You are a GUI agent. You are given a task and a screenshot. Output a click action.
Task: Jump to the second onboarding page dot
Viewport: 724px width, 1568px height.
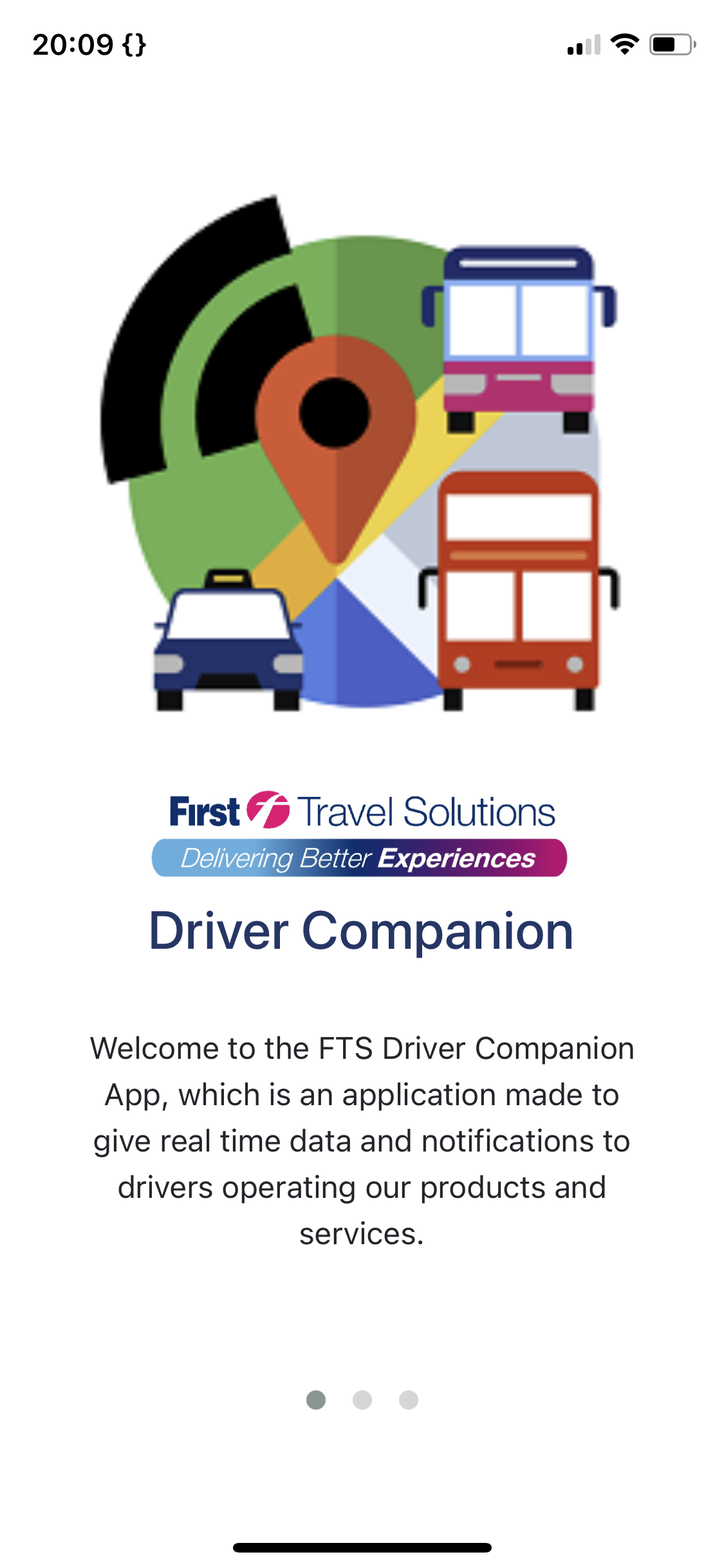pos(362,1399)
